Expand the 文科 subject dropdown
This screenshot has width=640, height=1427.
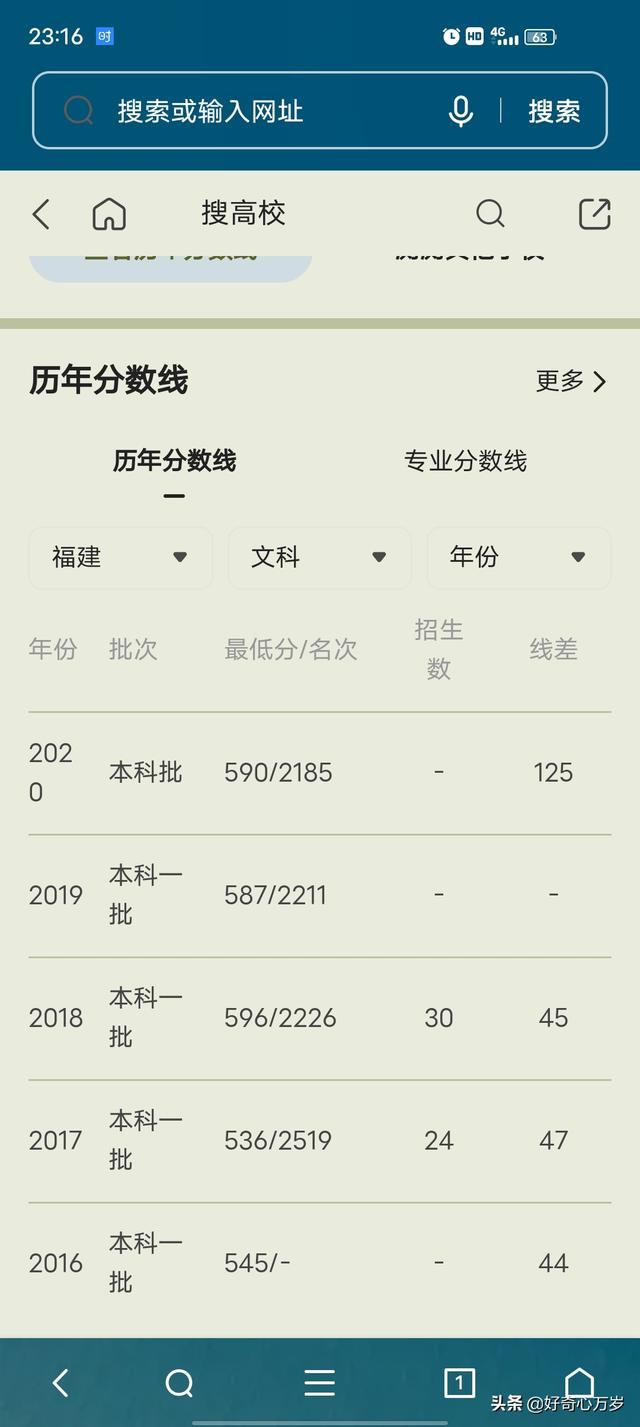pos(319,557)
